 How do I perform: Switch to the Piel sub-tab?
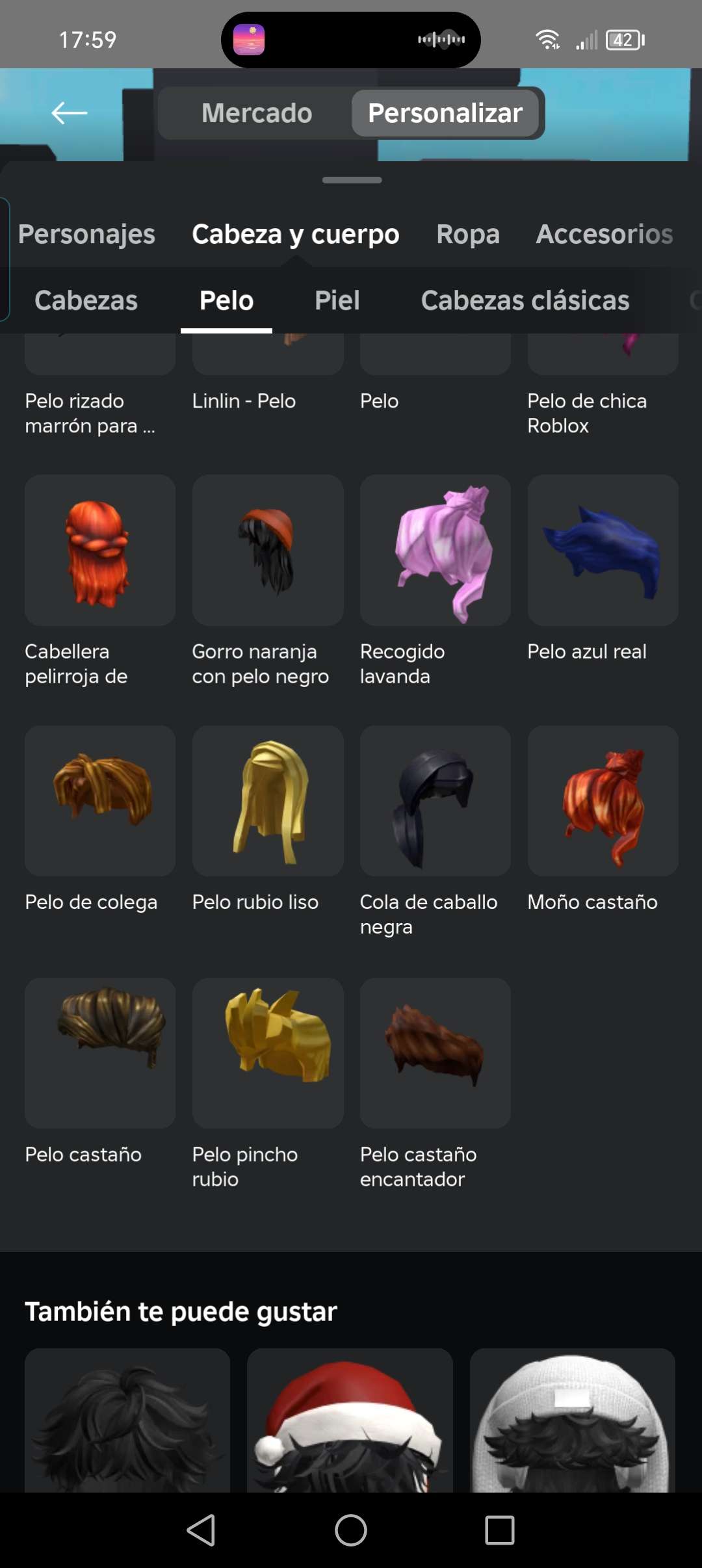tap(337, 300)
